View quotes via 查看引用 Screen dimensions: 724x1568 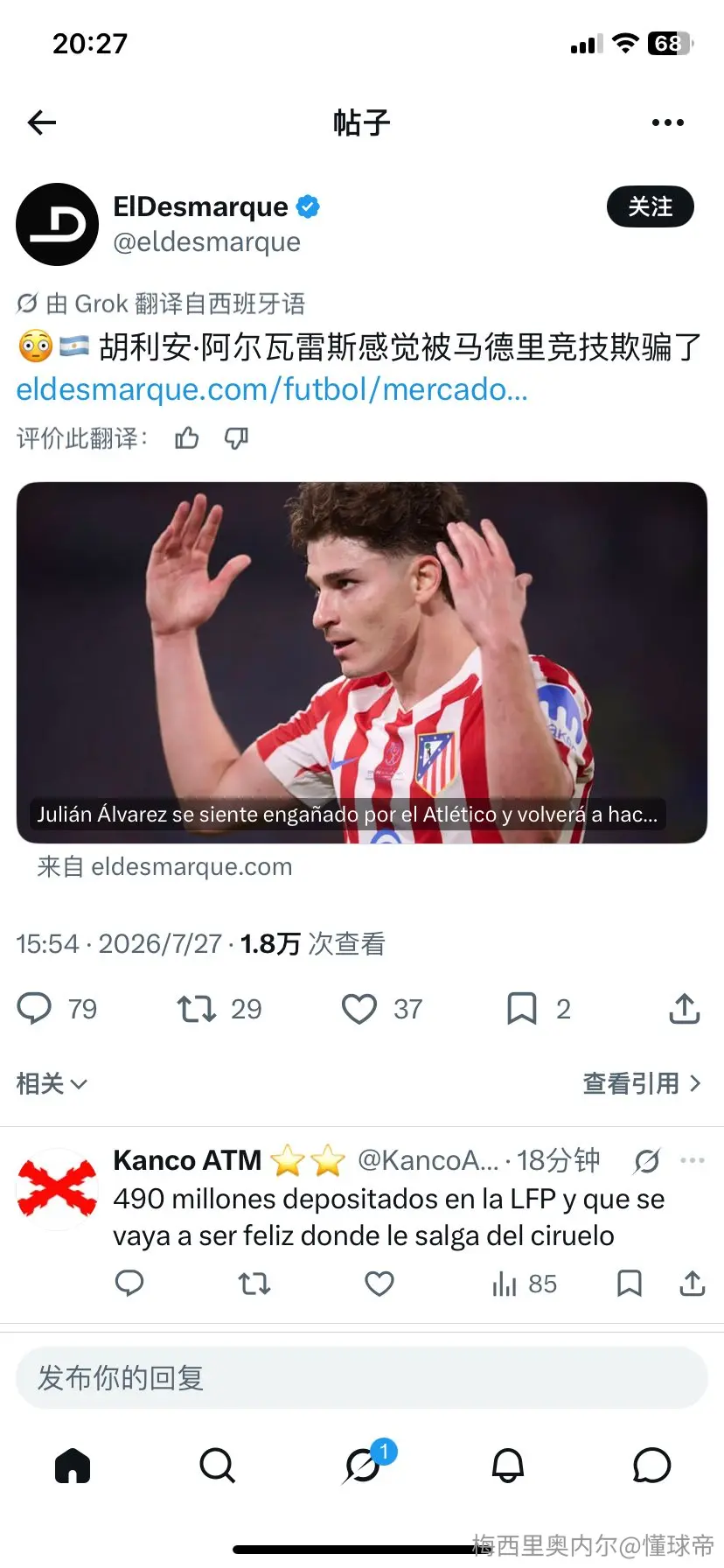click(x=642, y=1083)
